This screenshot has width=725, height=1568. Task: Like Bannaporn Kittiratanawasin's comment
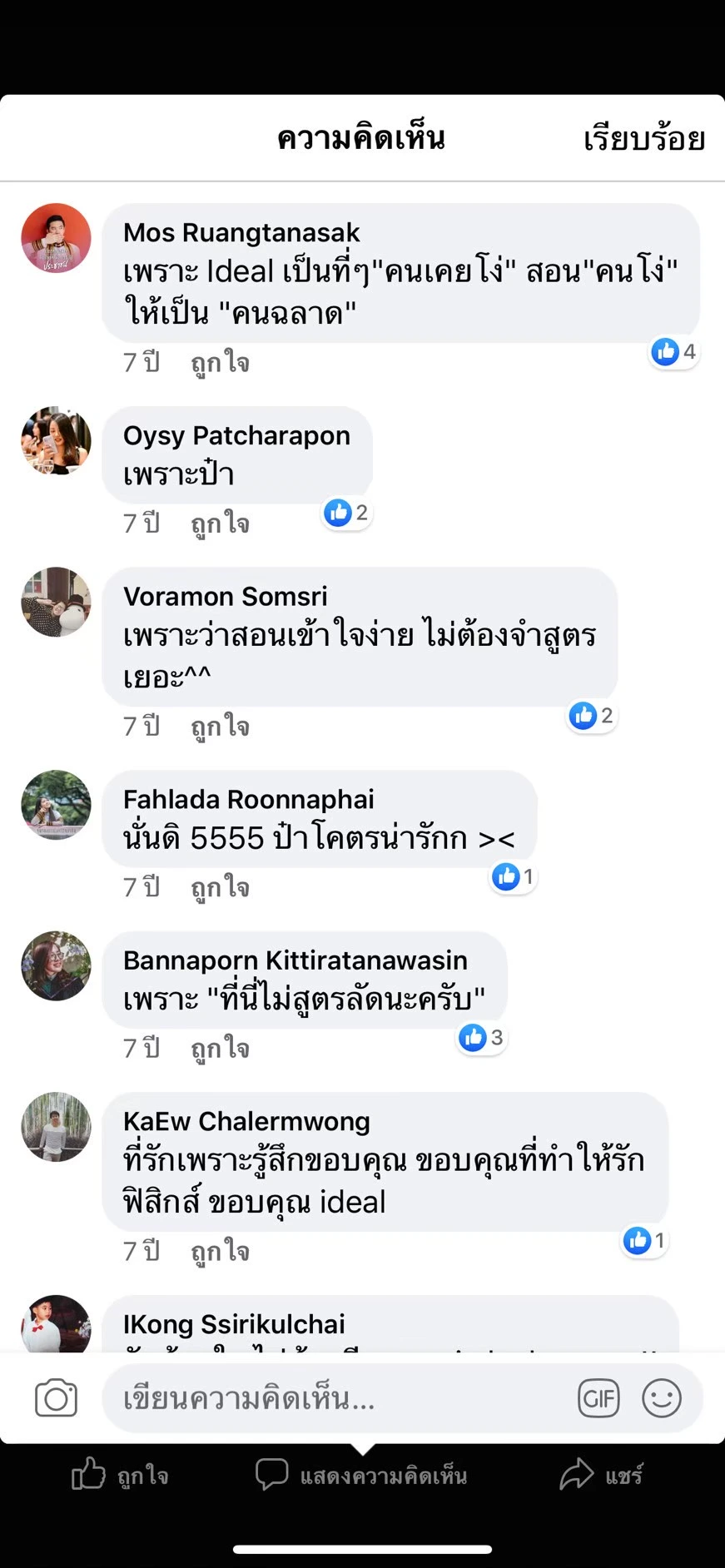coord(220,1049)
